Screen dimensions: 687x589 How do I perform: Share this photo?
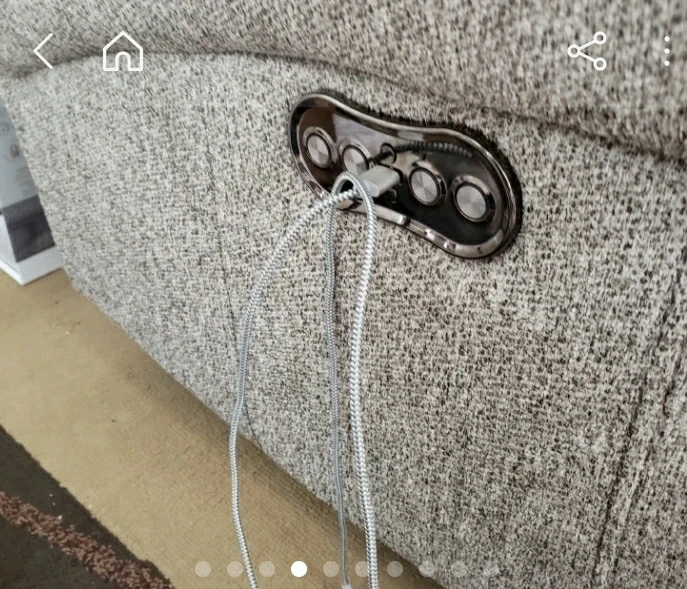pyautogui.click(x=587, y=51)
